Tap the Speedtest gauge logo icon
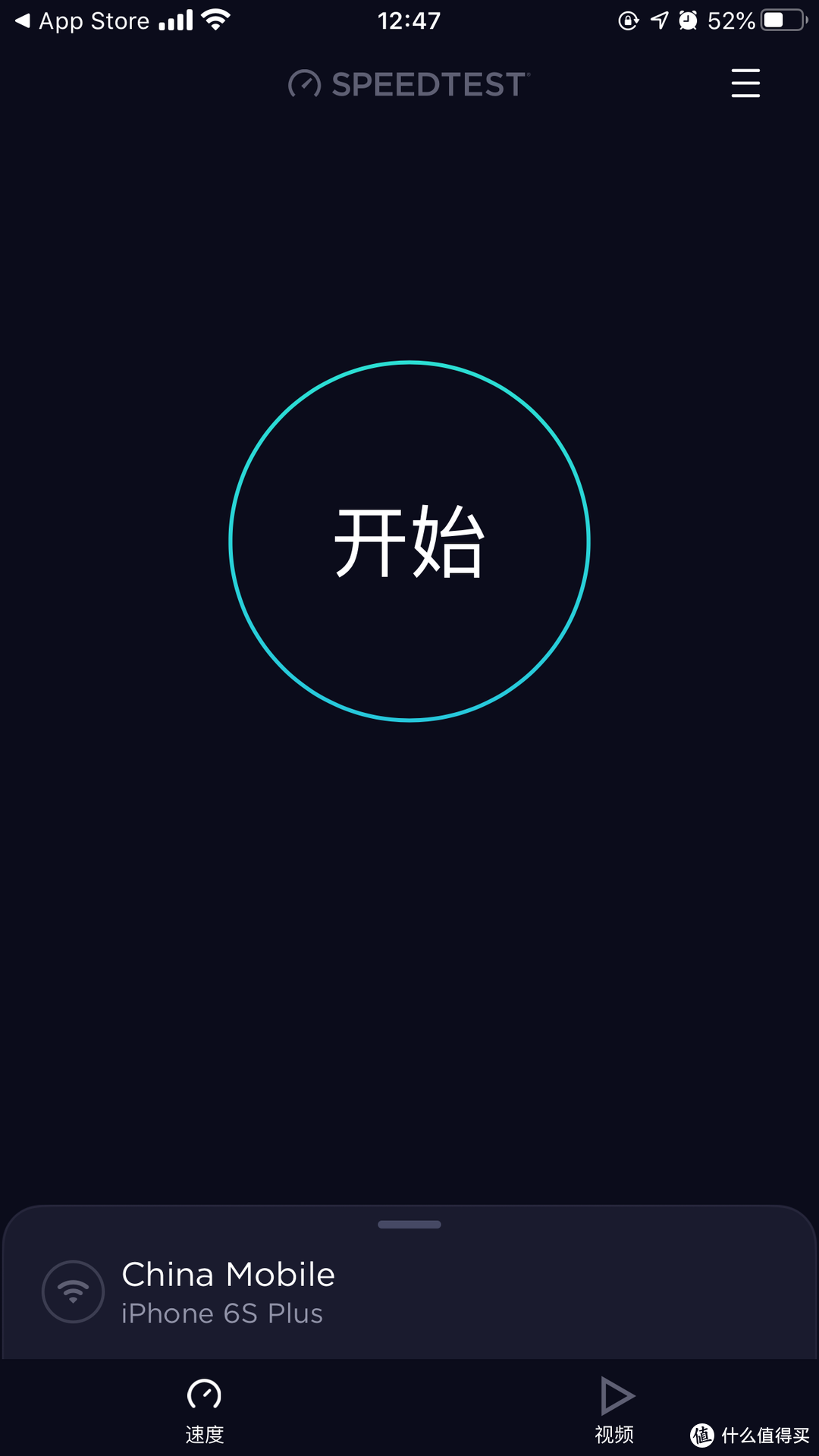819x1456 pixels. (306, 84)
